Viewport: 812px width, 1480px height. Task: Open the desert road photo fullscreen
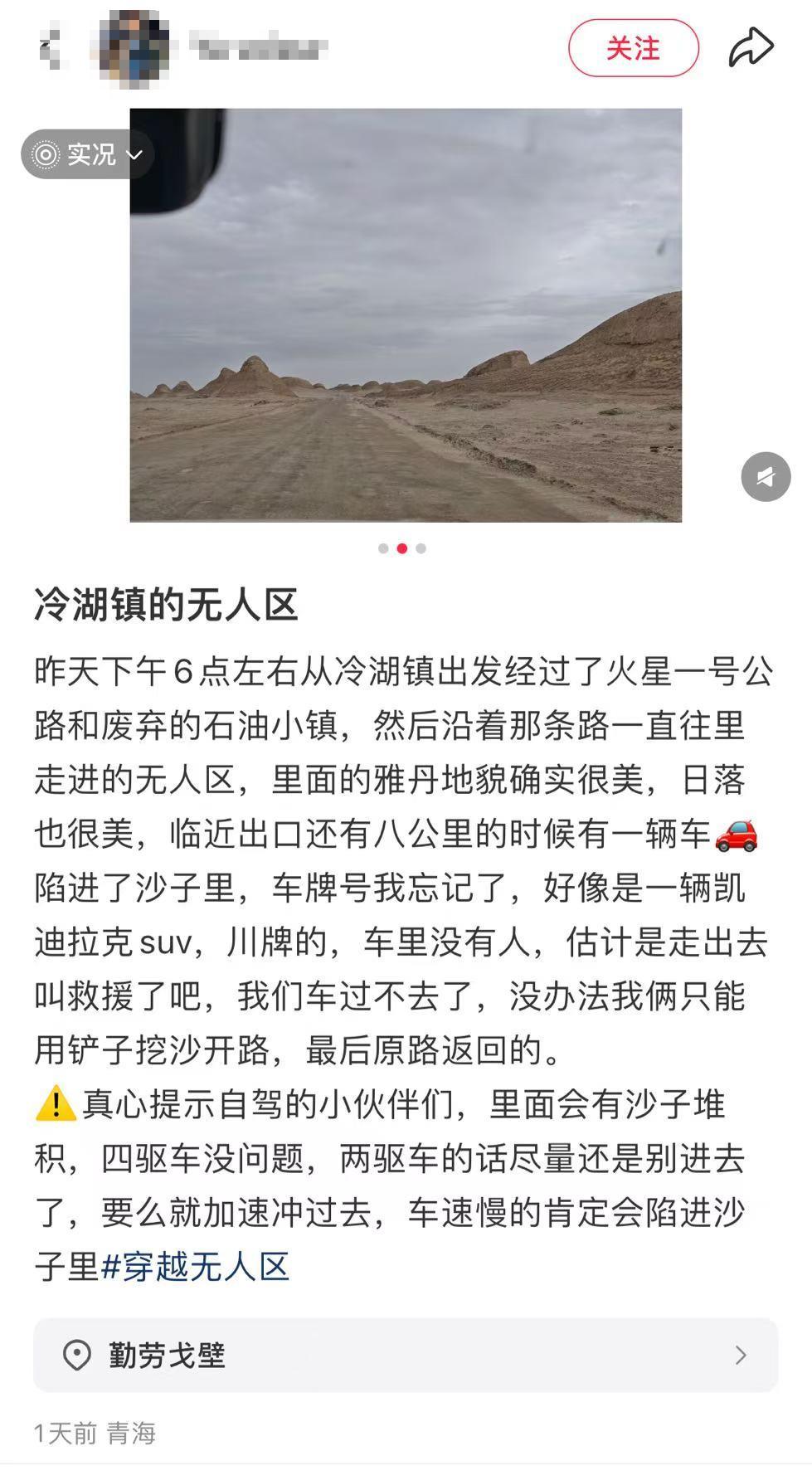point(406,315)
